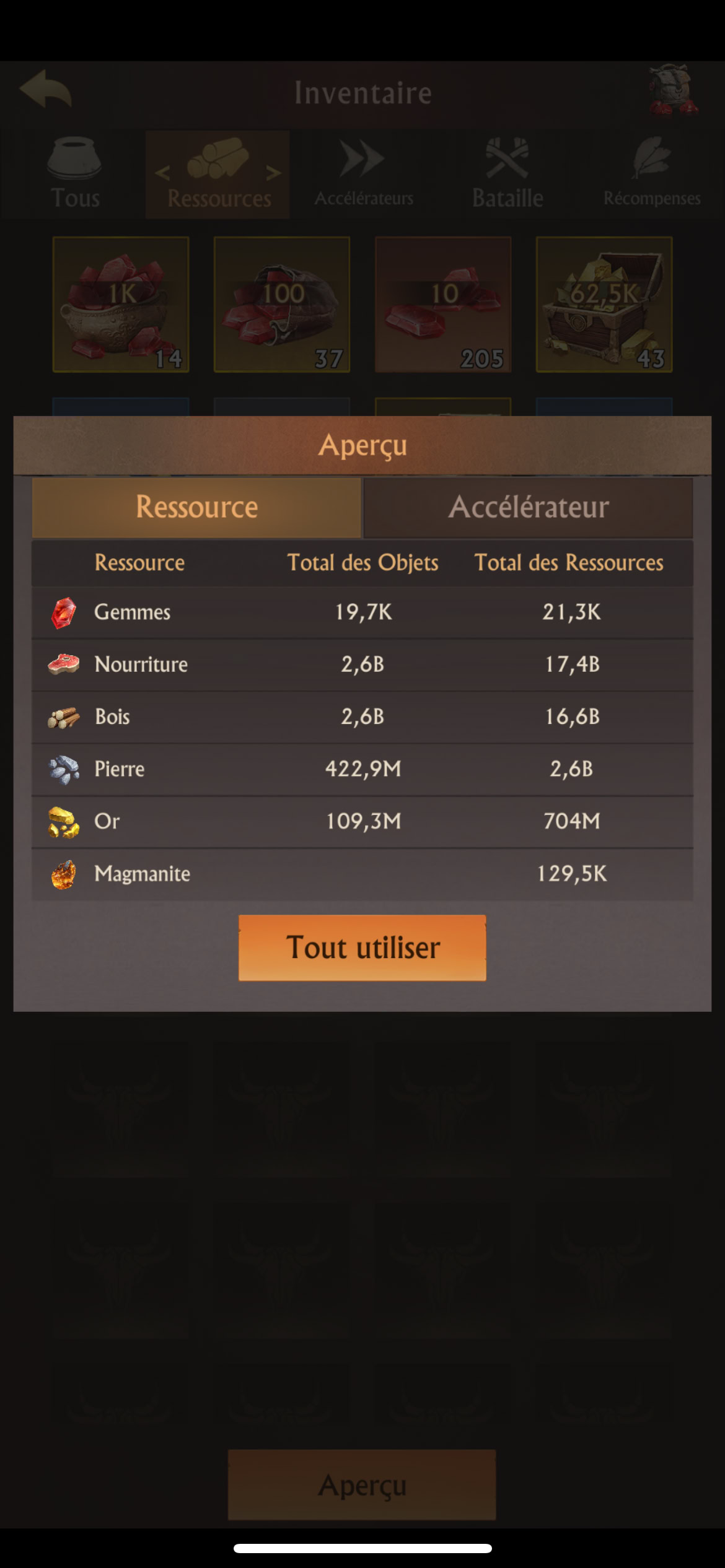This screenshot has width=725, height=1568.
Task: Switch to the Bataille category
Action: pos(507,175)
